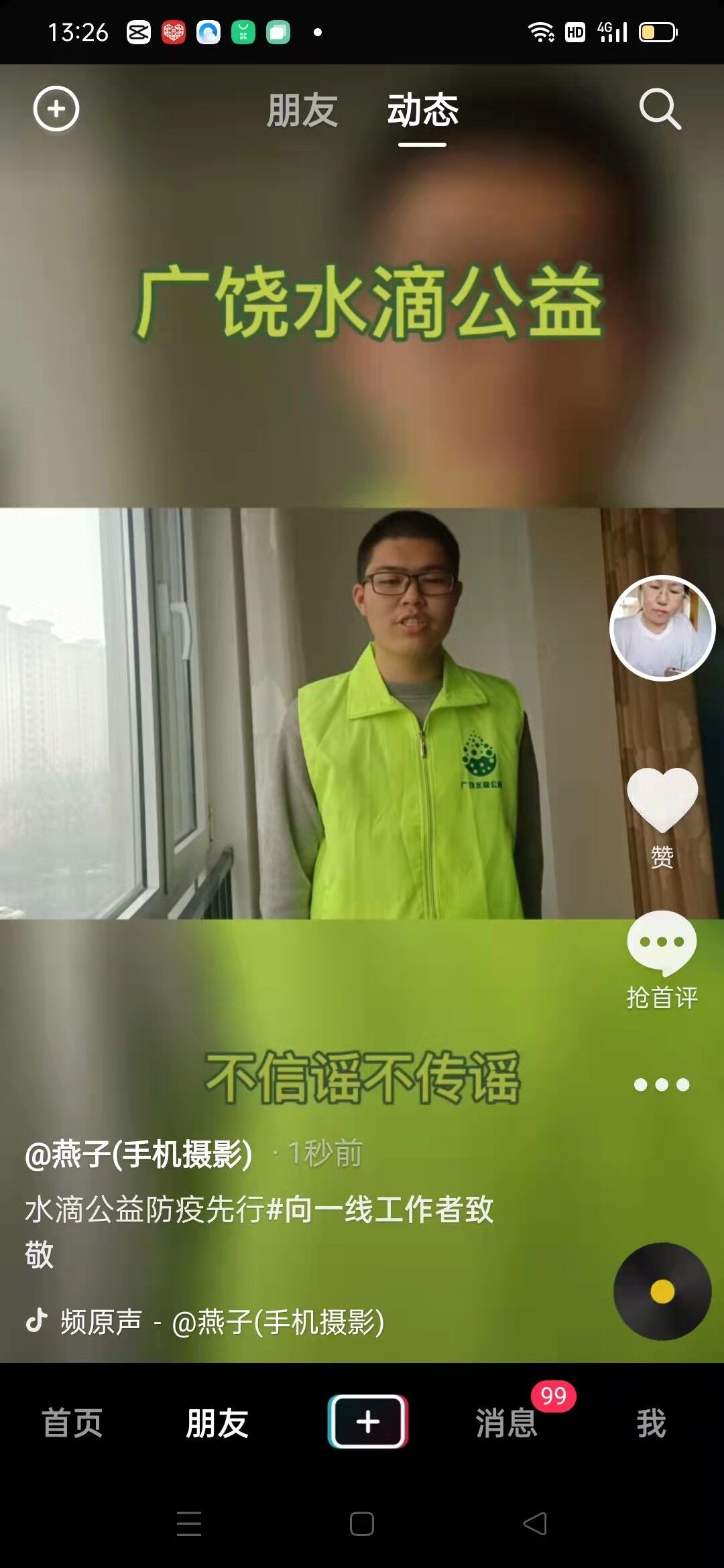The width and height of the screenshot is (724, 1568).
Task: Select the 朋友 bottom tab
Action: 217,1422
